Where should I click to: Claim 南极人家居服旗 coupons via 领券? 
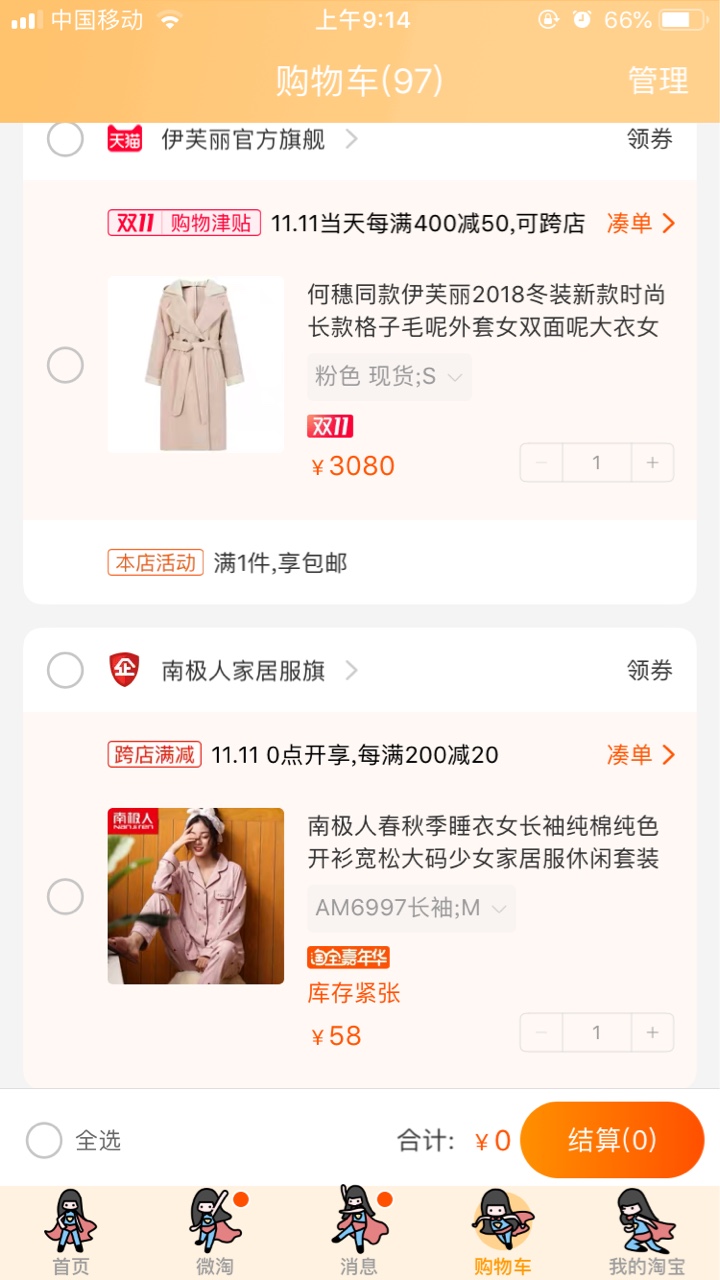click(650, 670)
